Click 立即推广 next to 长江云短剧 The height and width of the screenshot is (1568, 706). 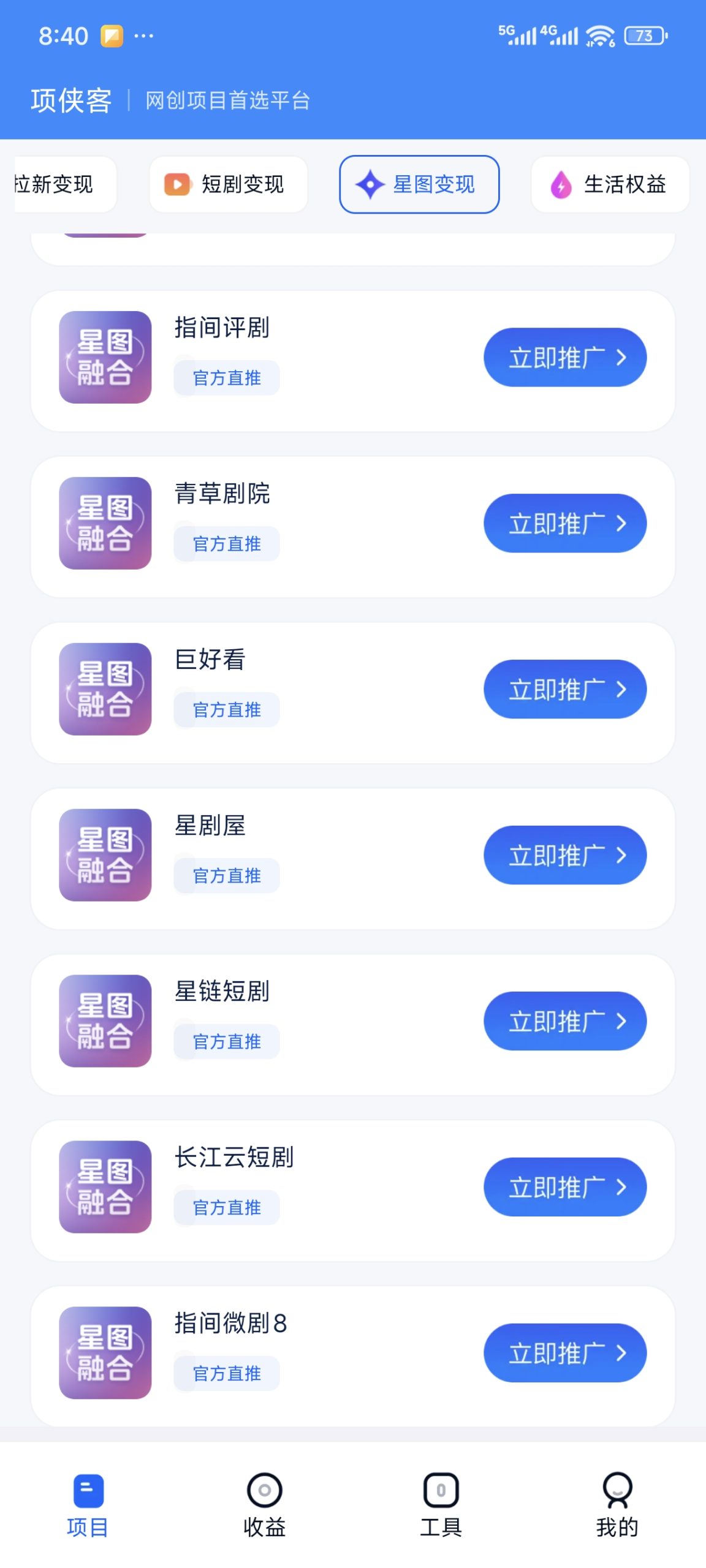[x=566, y=1186]
